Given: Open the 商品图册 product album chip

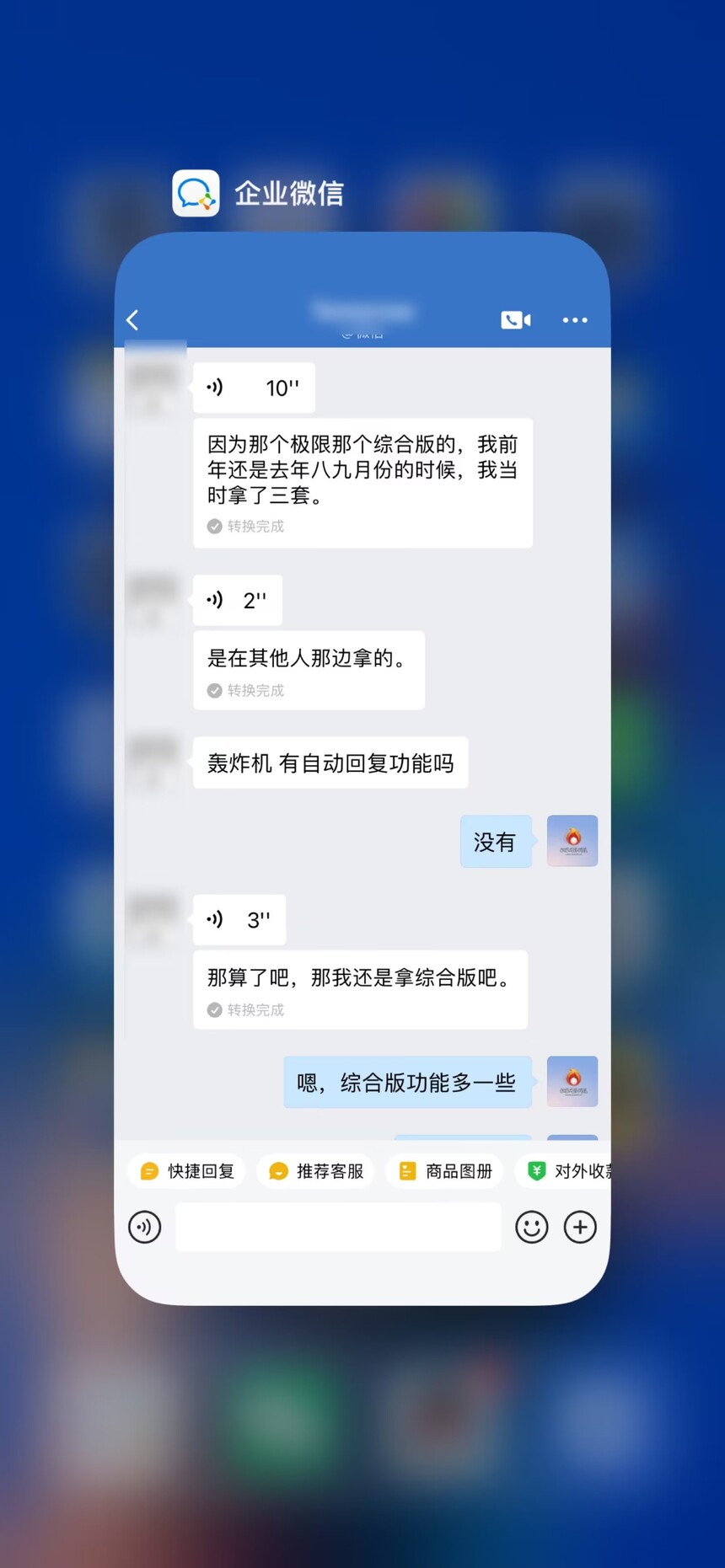Looking at the screenshot, I should pos(444,1171).
